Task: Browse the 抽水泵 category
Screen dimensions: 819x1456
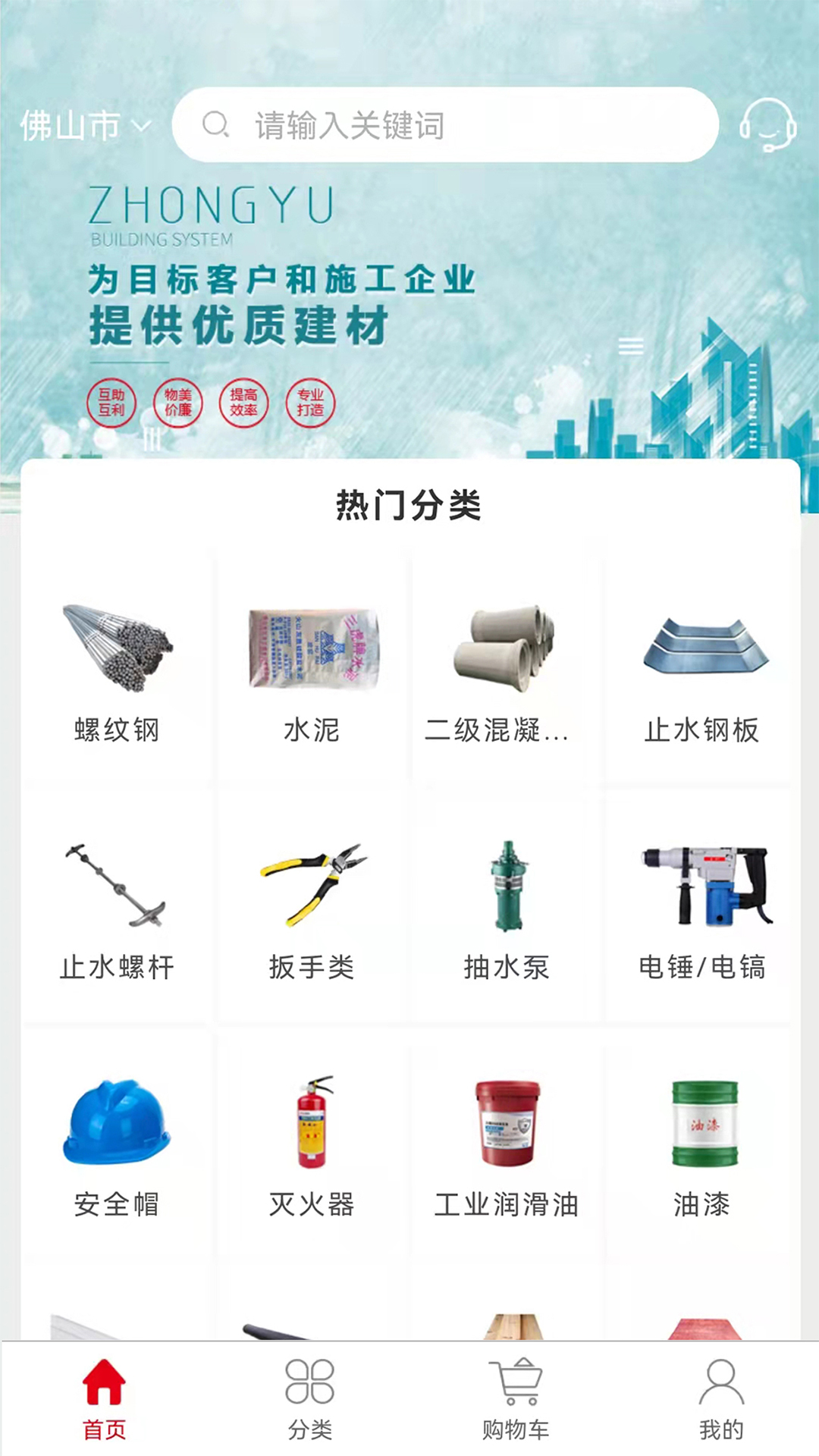Action: click(x=507, y=905)
